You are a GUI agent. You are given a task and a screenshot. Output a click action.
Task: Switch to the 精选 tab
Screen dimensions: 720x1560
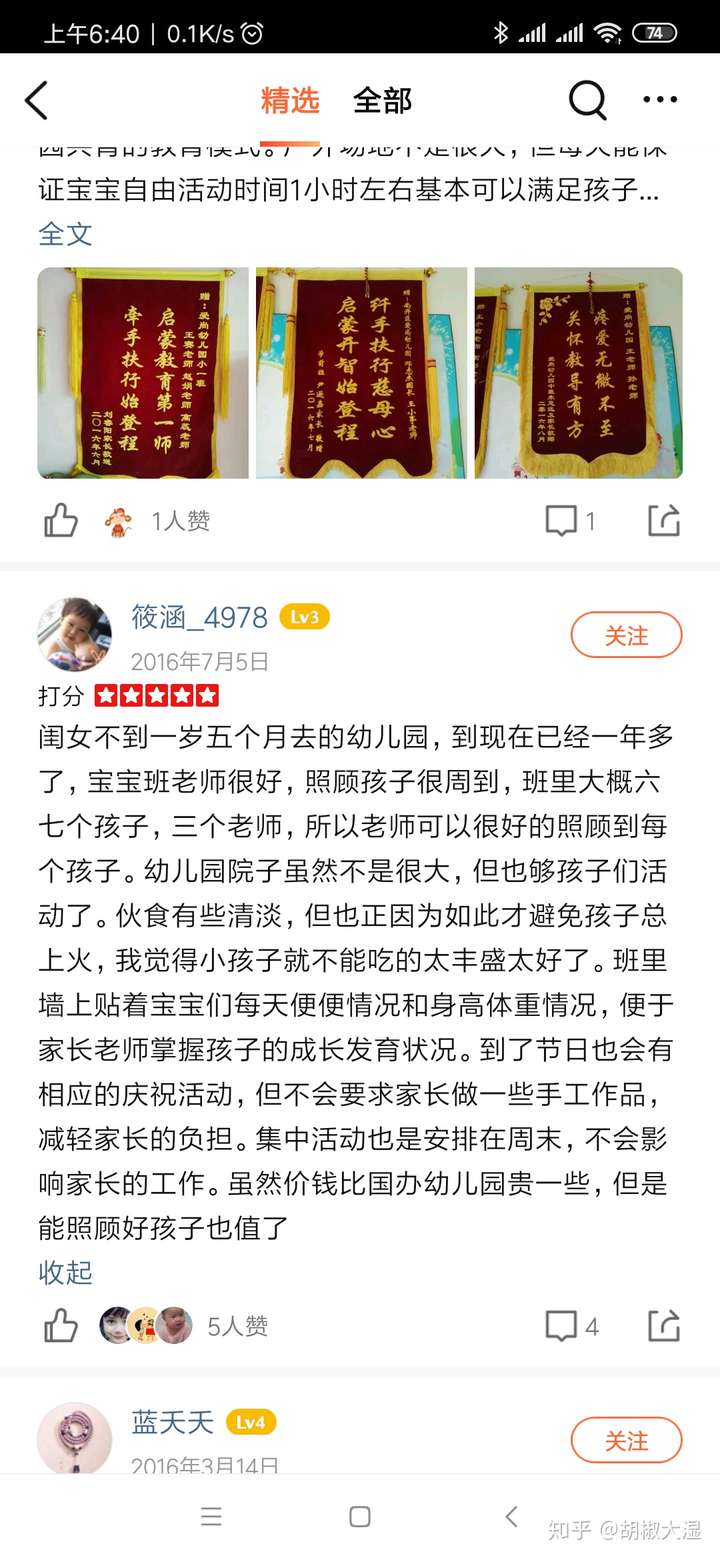(290, 101)
